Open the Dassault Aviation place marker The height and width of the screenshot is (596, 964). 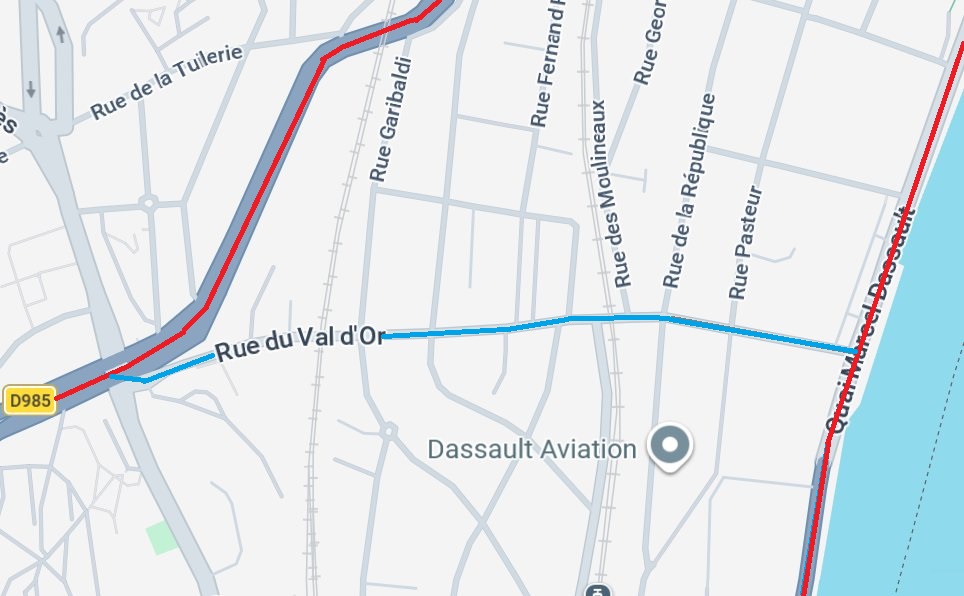point(671,445)
